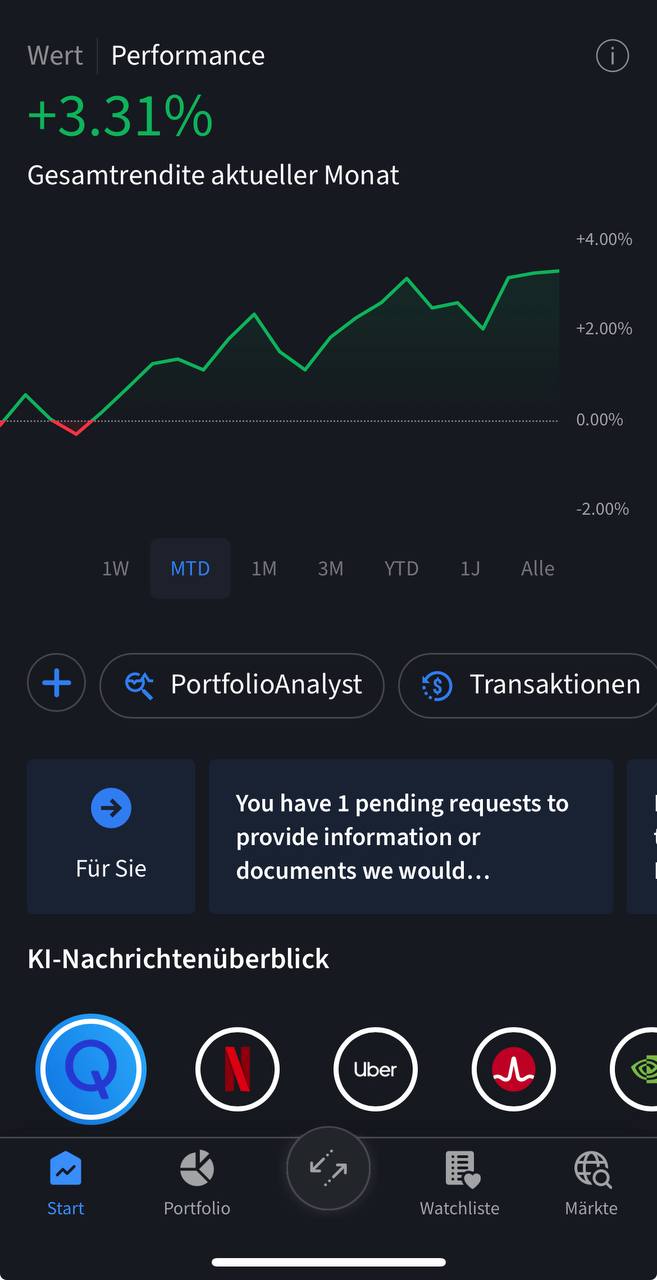Open the pending requests notice
The image size is (657, 1280).
click(410, 836)
